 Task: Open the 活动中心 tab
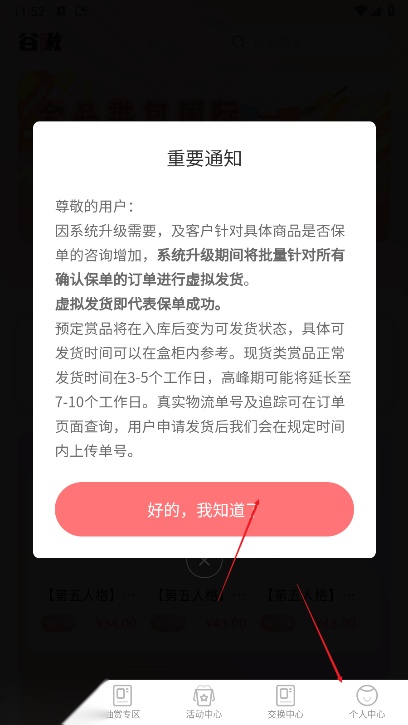[204, 702]
